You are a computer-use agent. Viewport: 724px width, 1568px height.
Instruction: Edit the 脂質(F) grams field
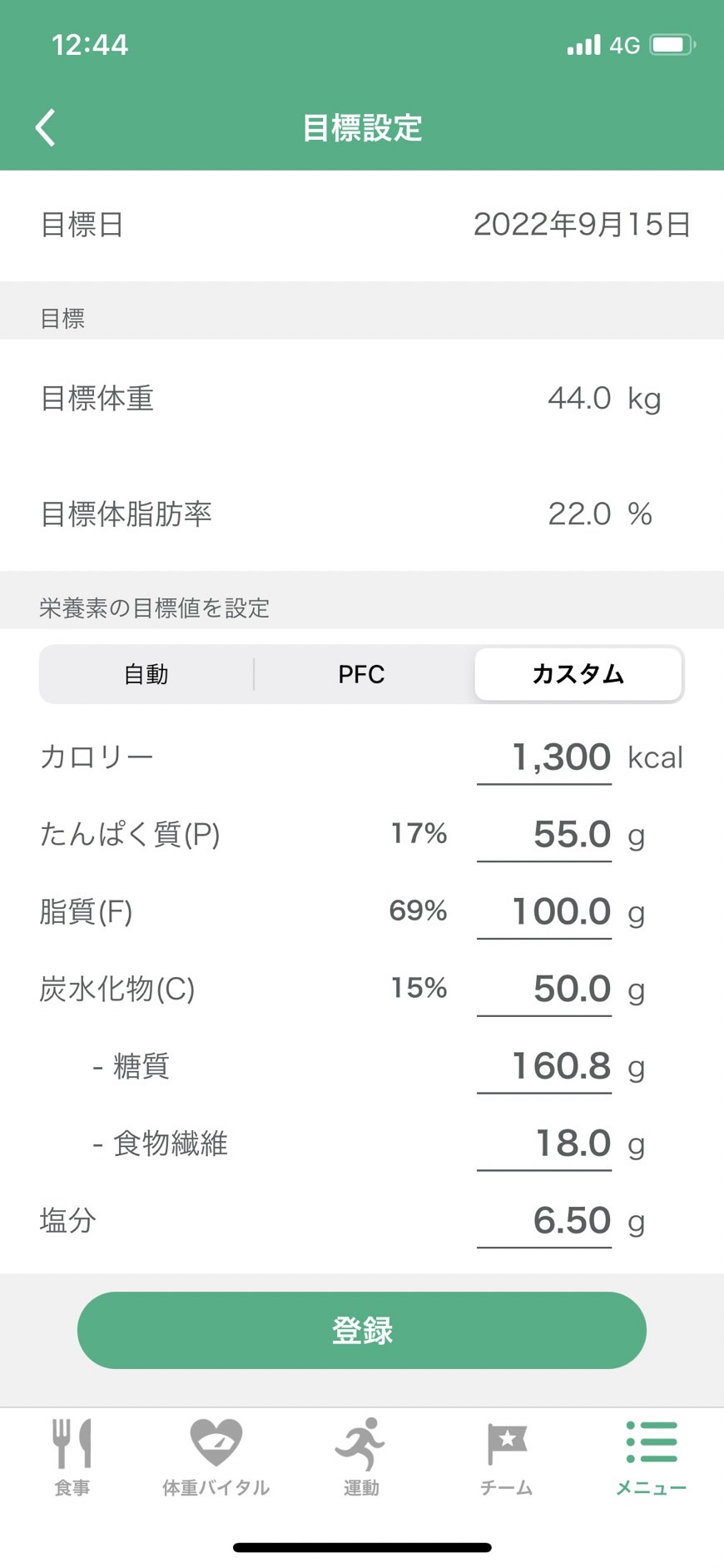tap(544, 911)
